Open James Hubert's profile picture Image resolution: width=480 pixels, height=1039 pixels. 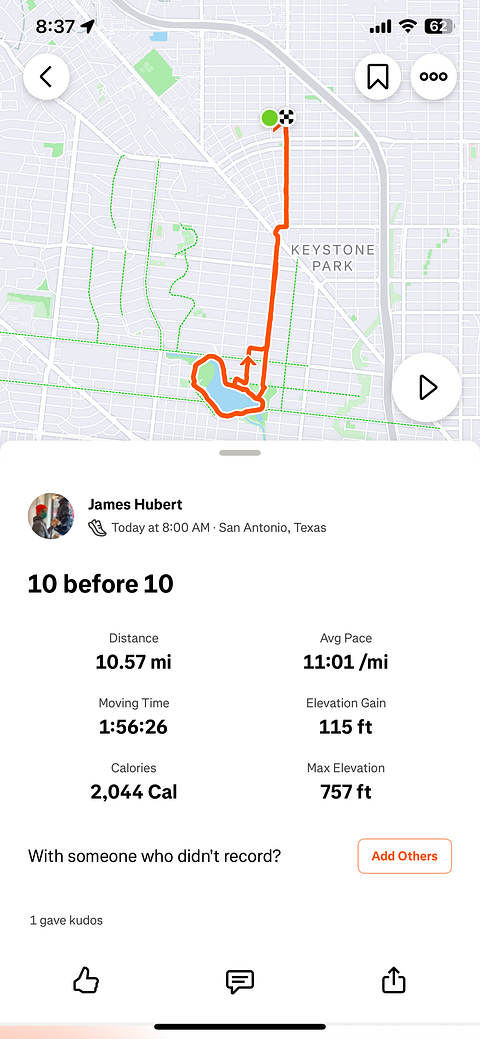(51, 516)
